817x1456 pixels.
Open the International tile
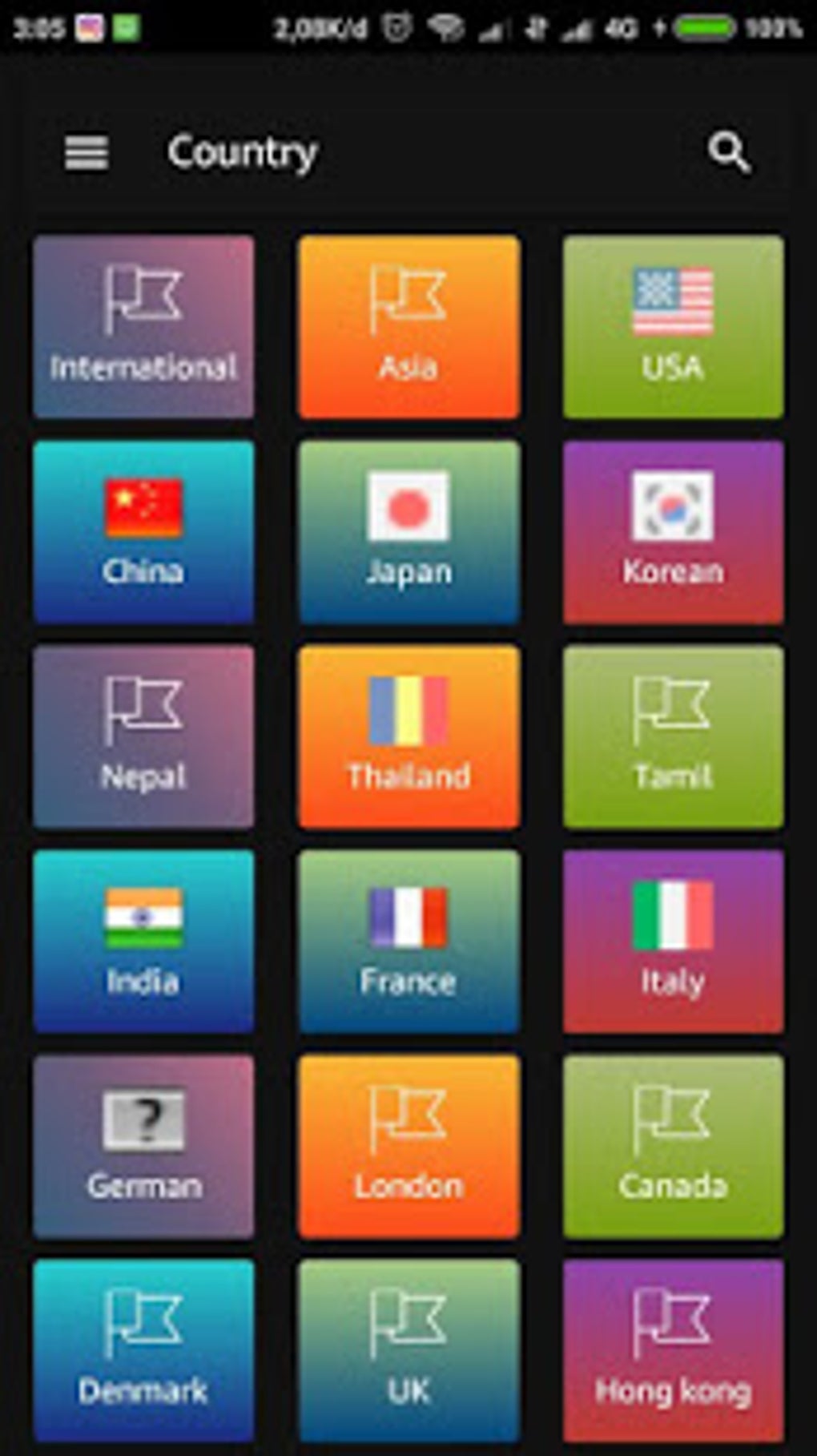click(144, 327)
